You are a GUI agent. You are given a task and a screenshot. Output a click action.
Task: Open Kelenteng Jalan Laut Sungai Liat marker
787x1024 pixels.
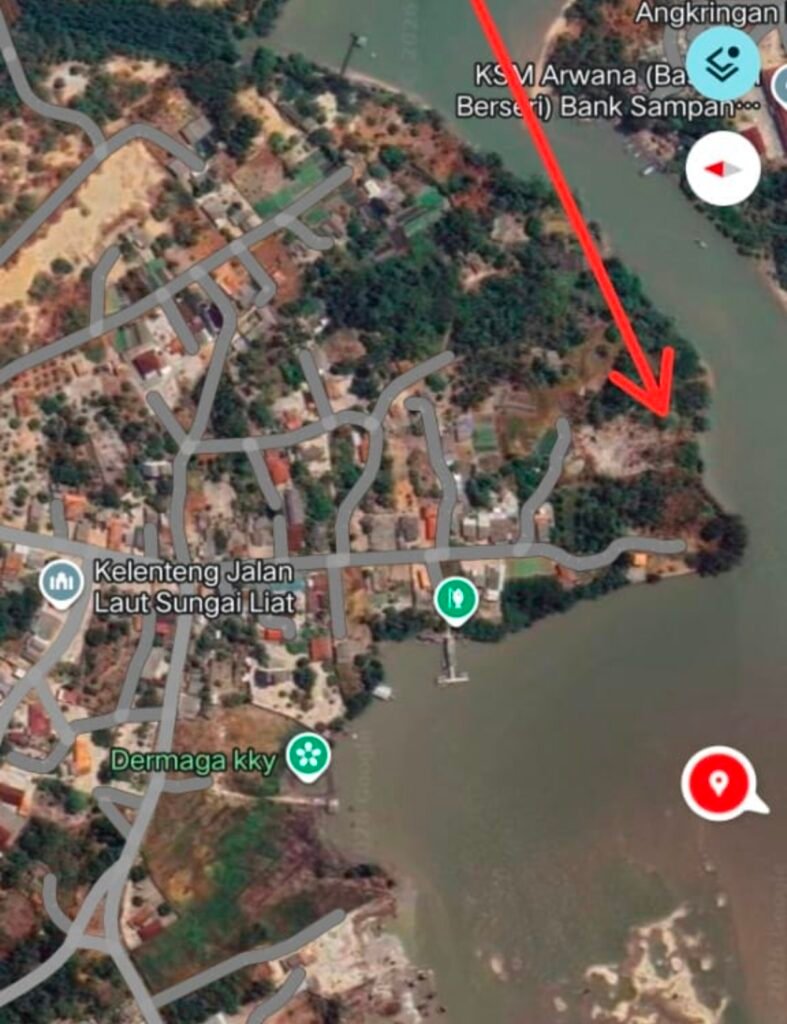click(61, 583)
